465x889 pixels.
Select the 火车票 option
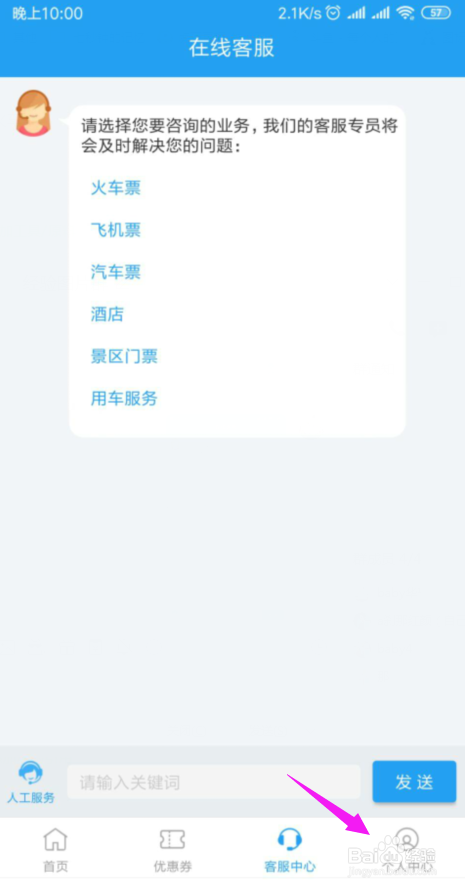pyautogui.click(x=116, y=188)
